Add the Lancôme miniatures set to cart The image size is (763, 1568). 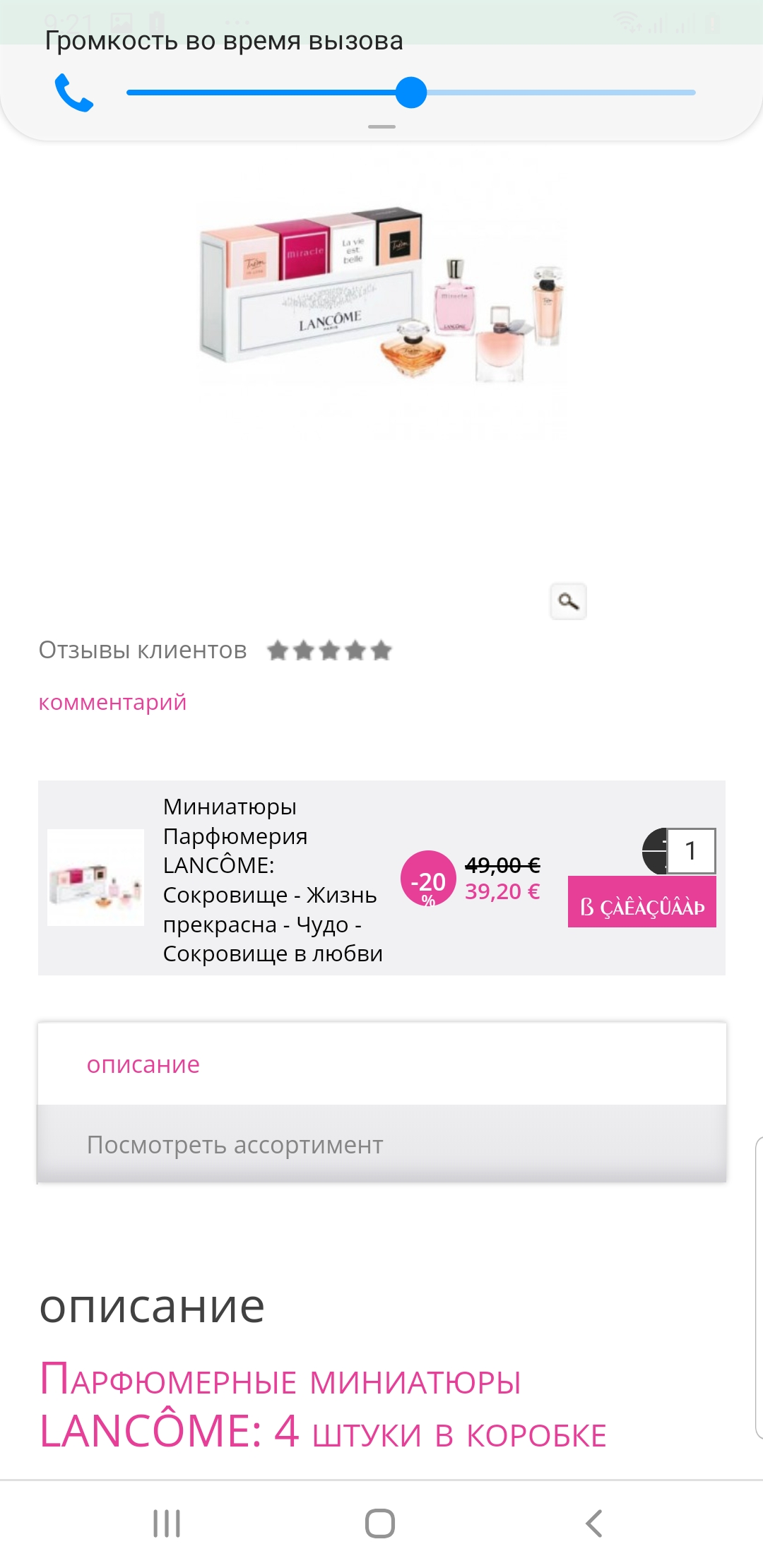coord(641,902)
